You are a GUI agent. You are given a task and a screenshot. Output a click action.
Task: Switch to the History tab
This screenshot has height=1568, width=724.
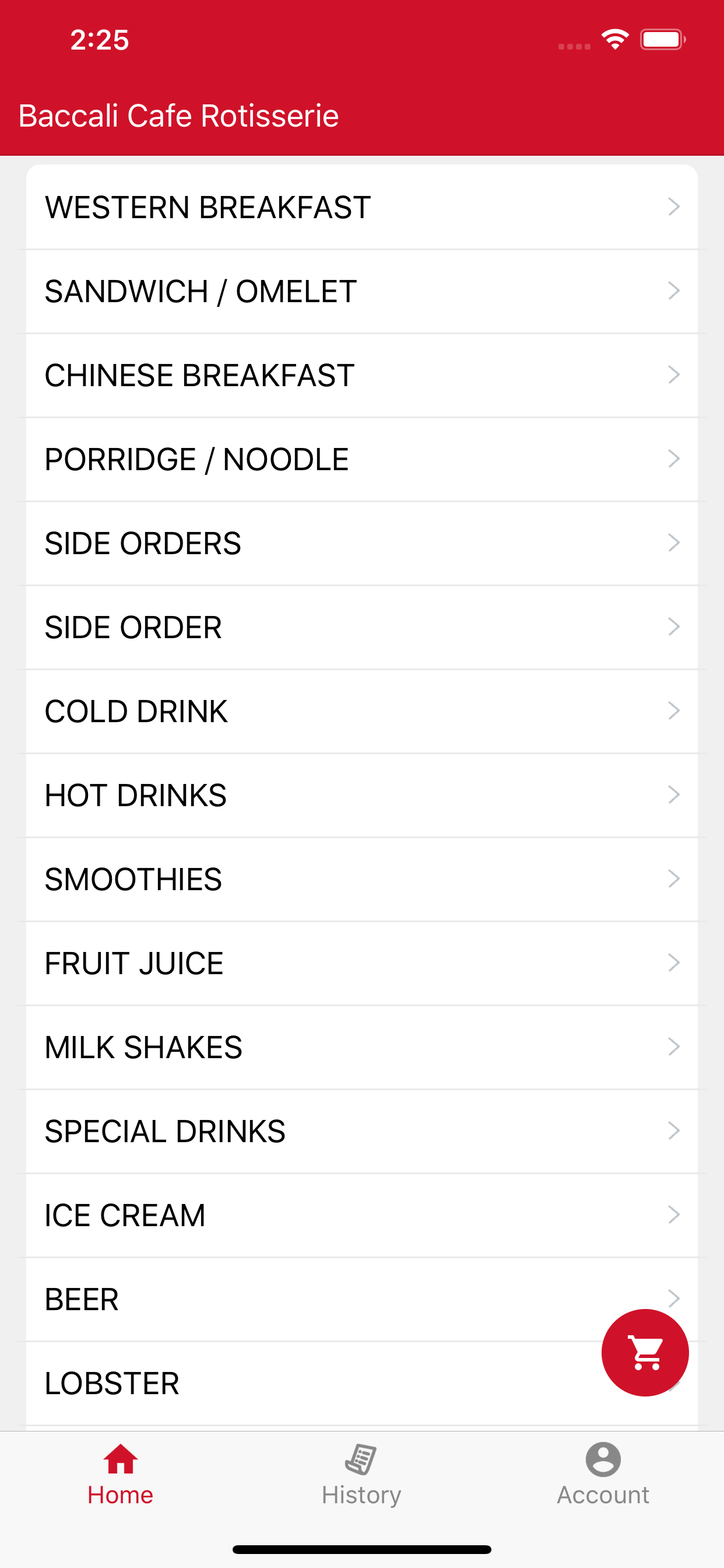(361, 1475)
